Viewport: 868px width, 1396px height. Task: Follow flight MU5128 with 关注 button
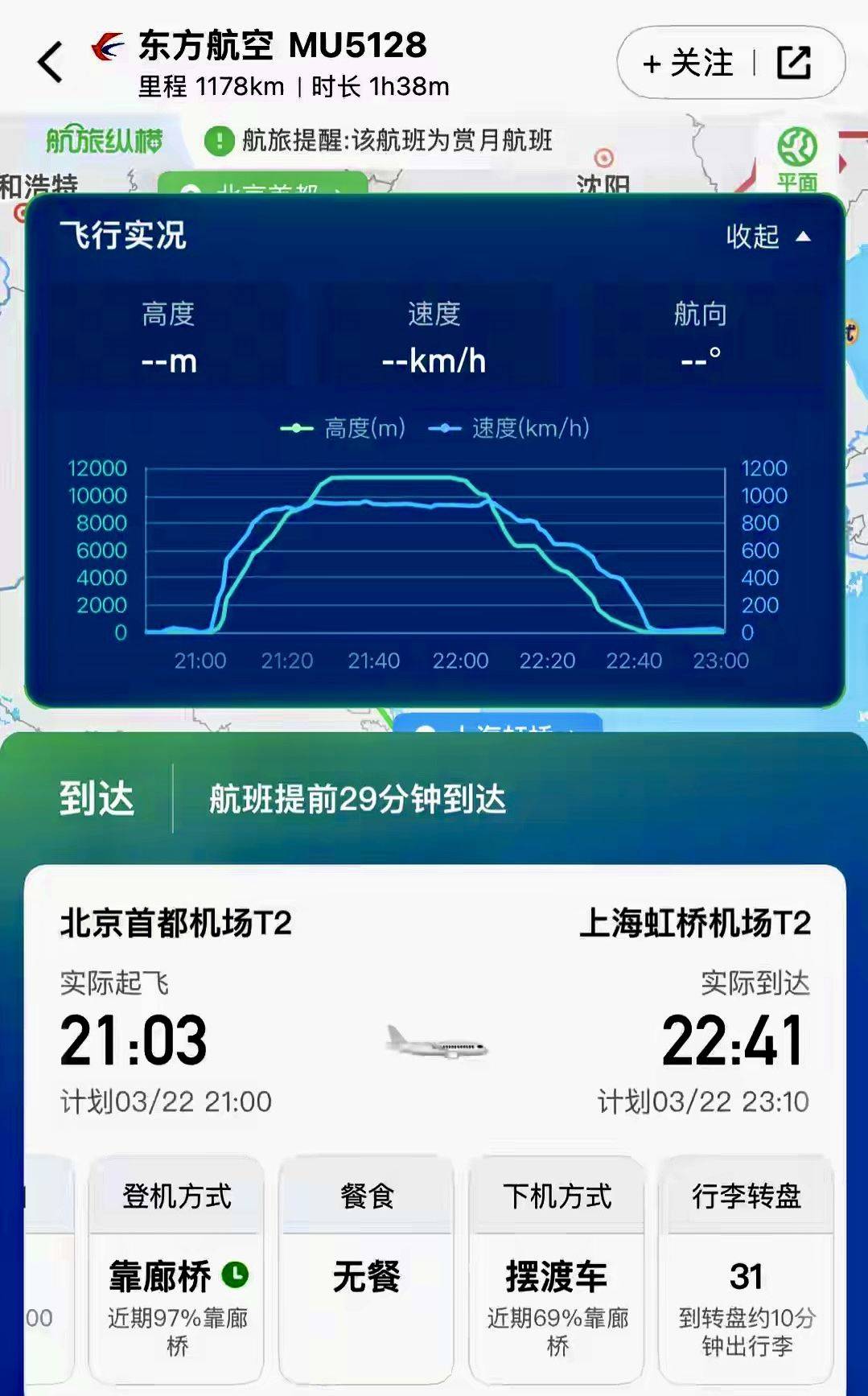689,63
